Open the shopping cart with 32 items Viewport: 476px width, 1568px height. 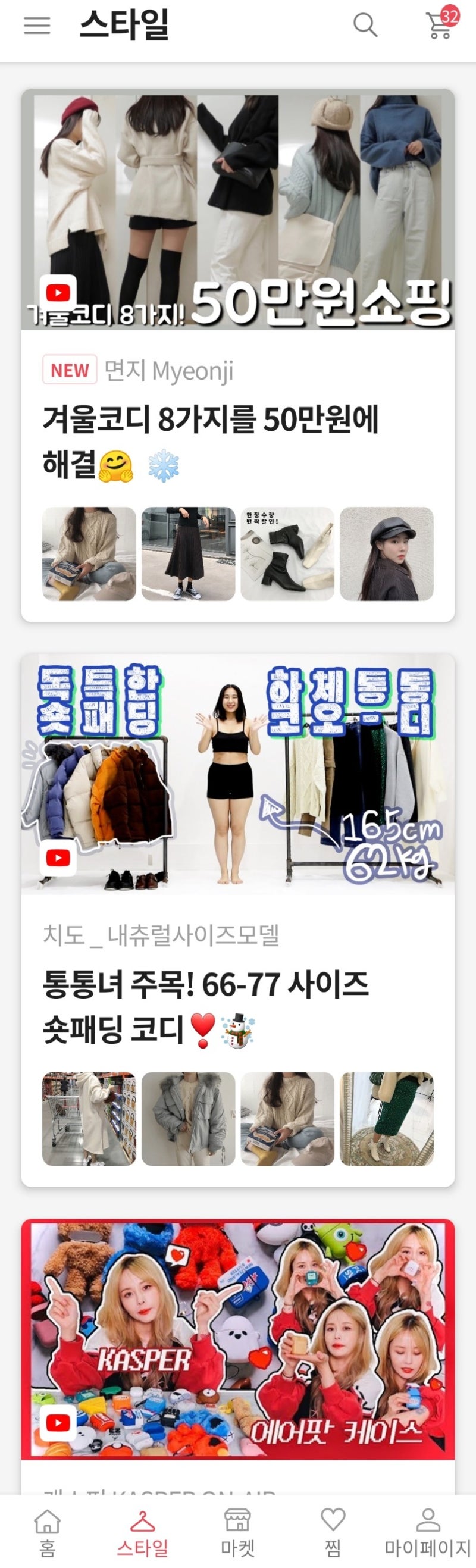[x=441, y=25]
